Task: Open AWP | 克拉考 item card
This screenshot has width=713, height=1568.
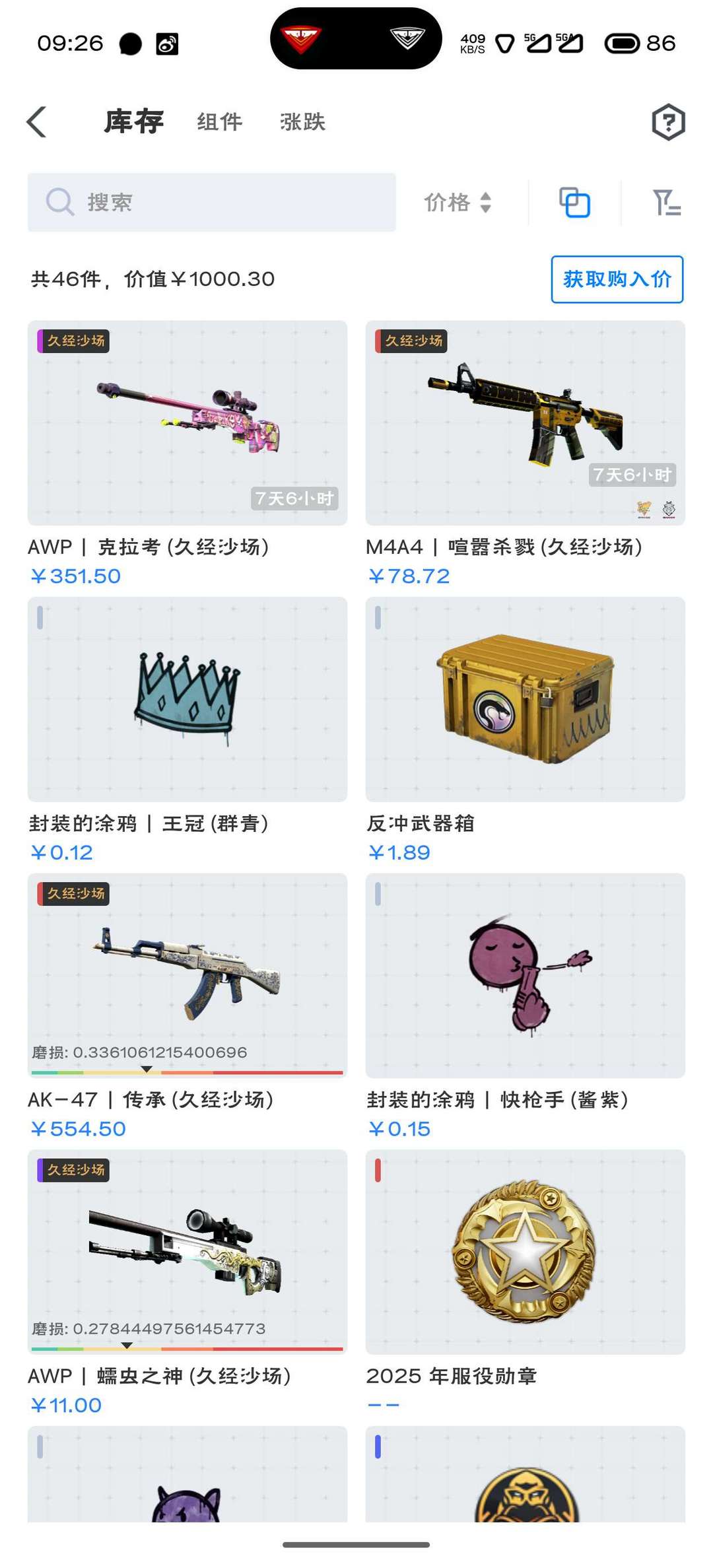Action: (x=187, y=424)
